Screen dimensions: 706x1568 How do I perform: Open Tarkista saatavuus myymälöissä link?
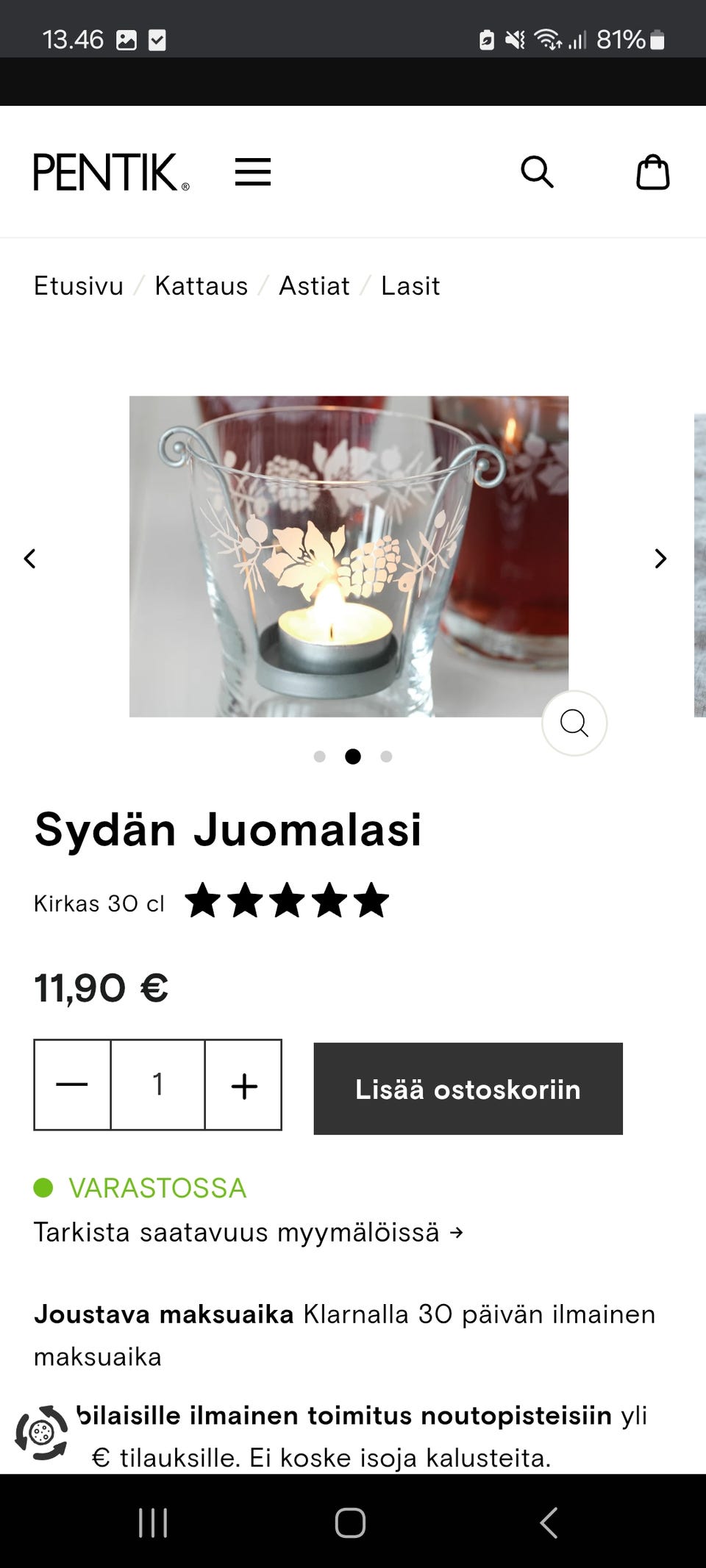[249, 1232]
